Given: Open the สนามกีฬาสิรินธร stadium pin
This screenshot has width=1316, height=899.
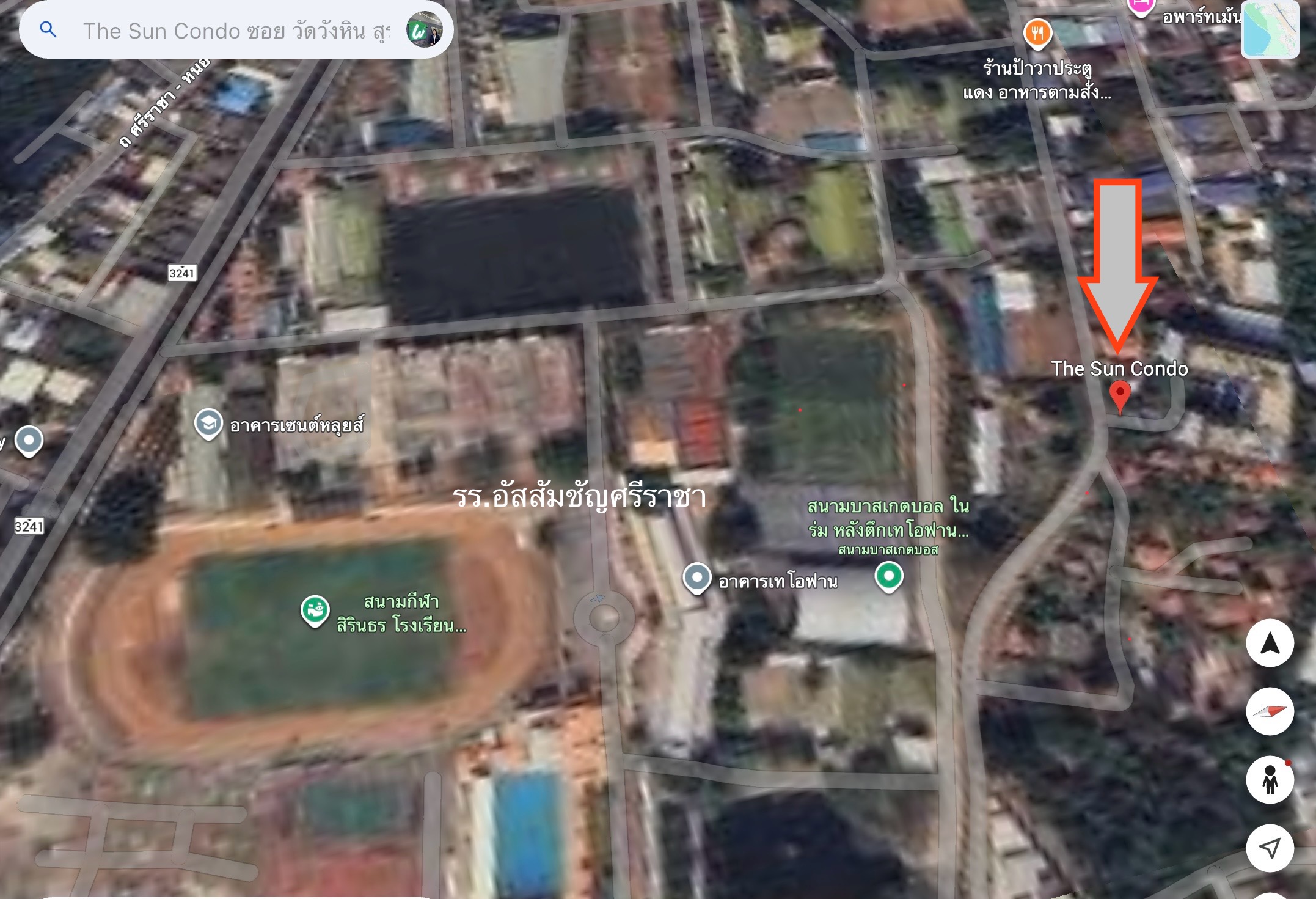Looking at the screenshot, I should click(315, 611).
